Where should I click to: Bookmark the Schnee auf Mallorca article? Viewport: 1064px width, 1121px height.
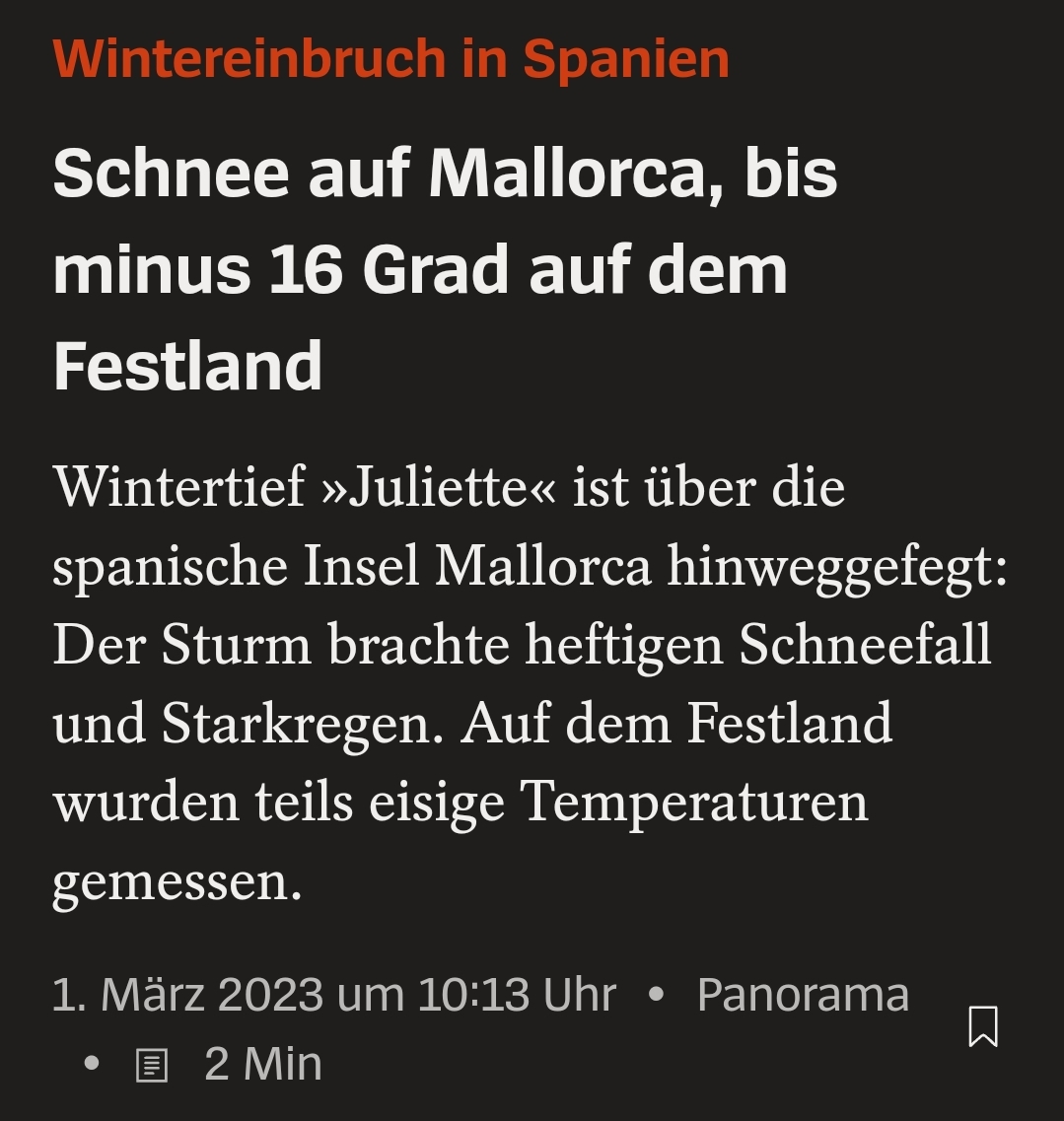pyautogui.click(x=983, y=1026)
